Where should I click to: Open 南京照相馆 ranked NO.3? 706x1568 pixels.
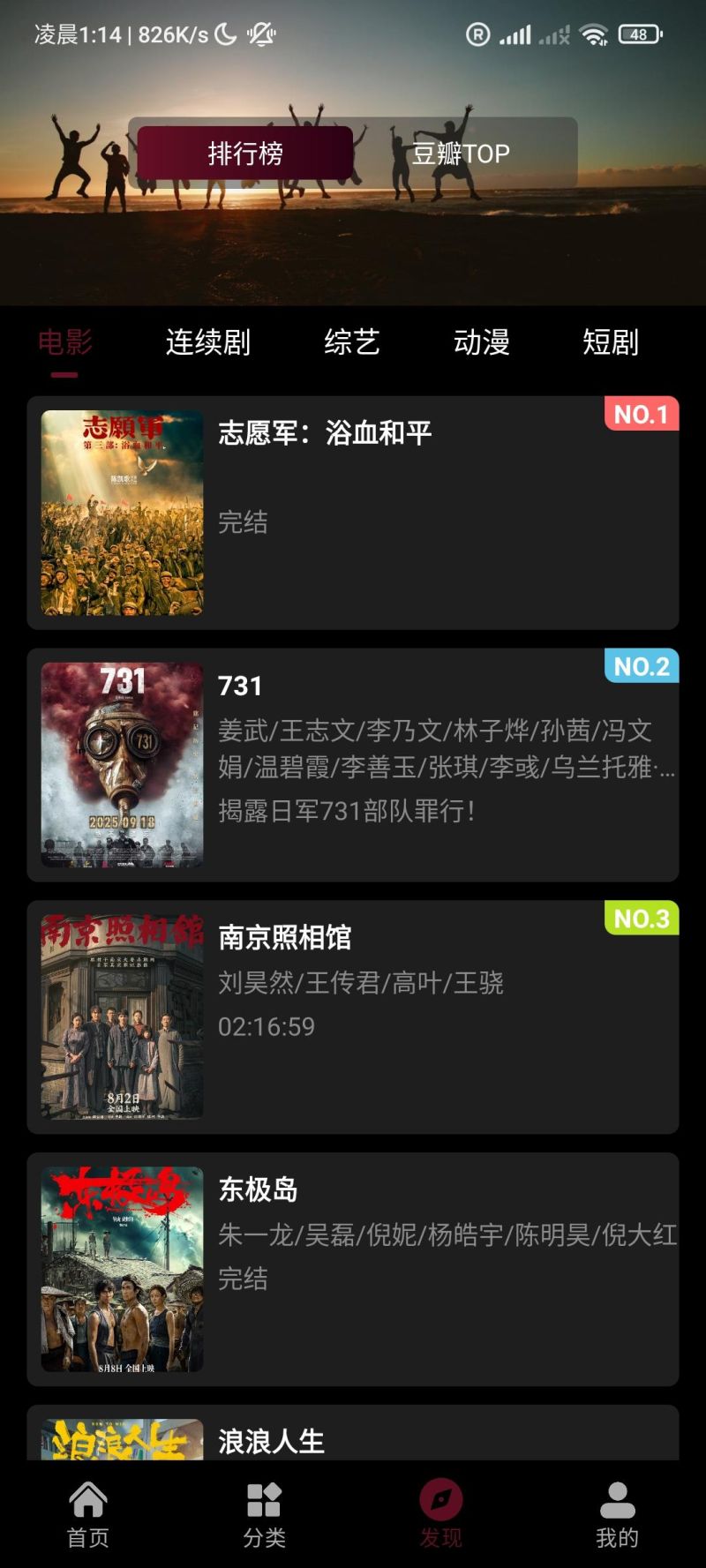[x=353, y=1017]
